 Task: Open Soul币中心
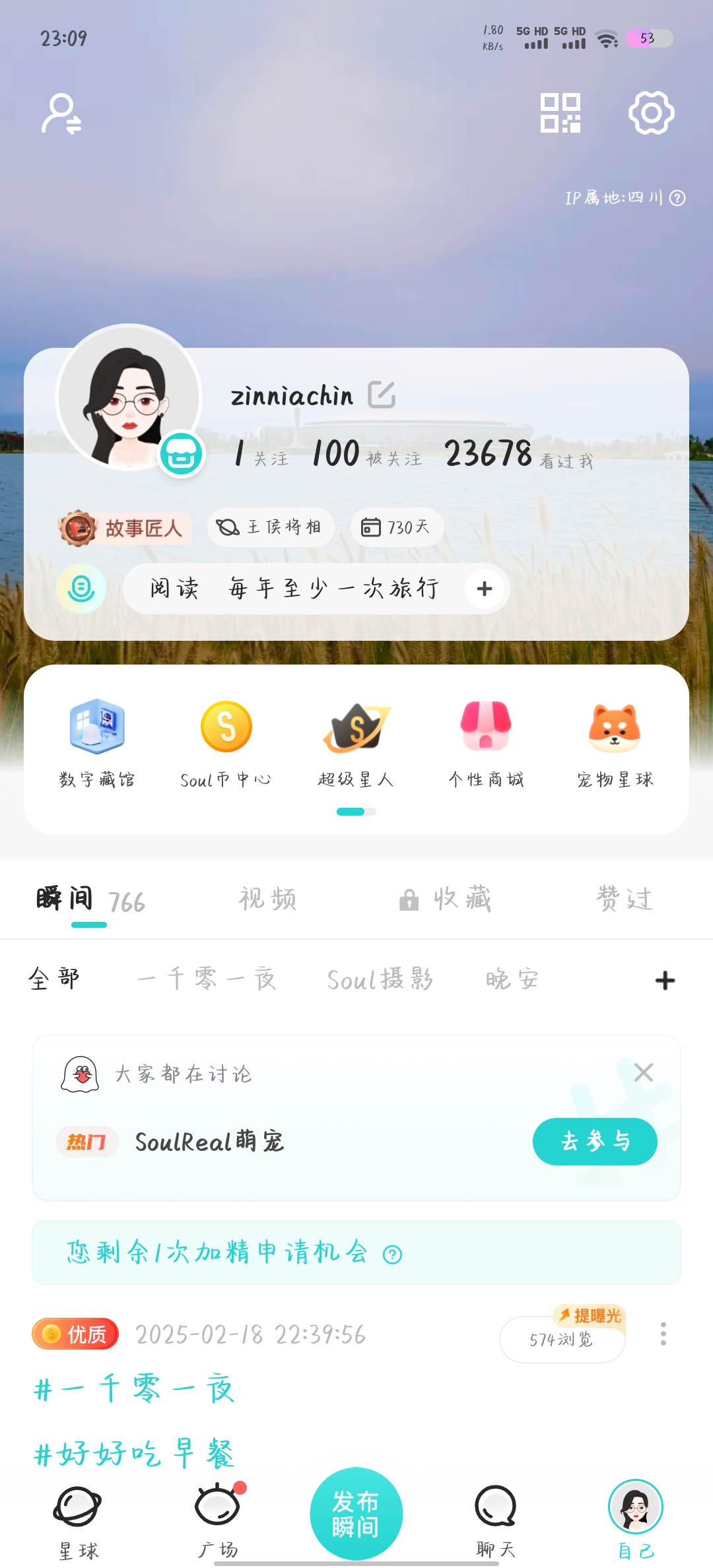226,744
